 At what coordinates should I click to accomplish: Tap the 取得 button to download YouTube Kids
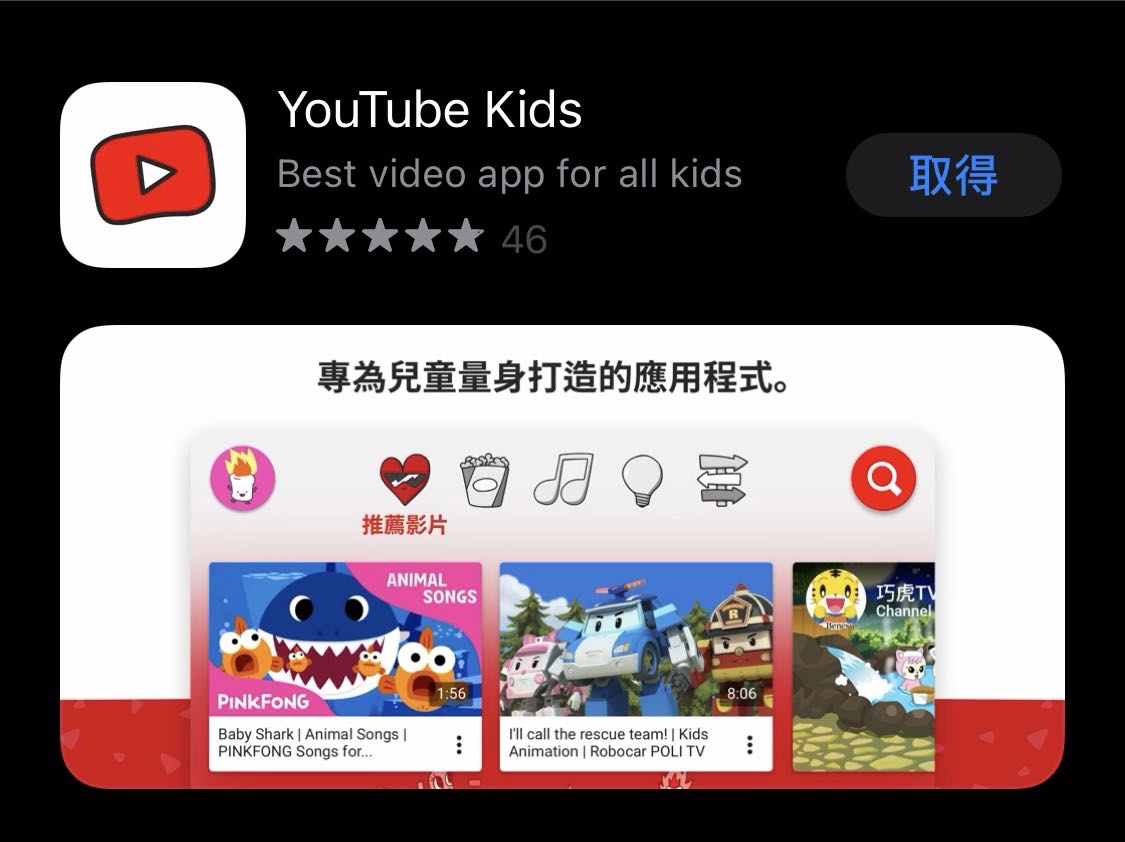[x=953, y=175]
